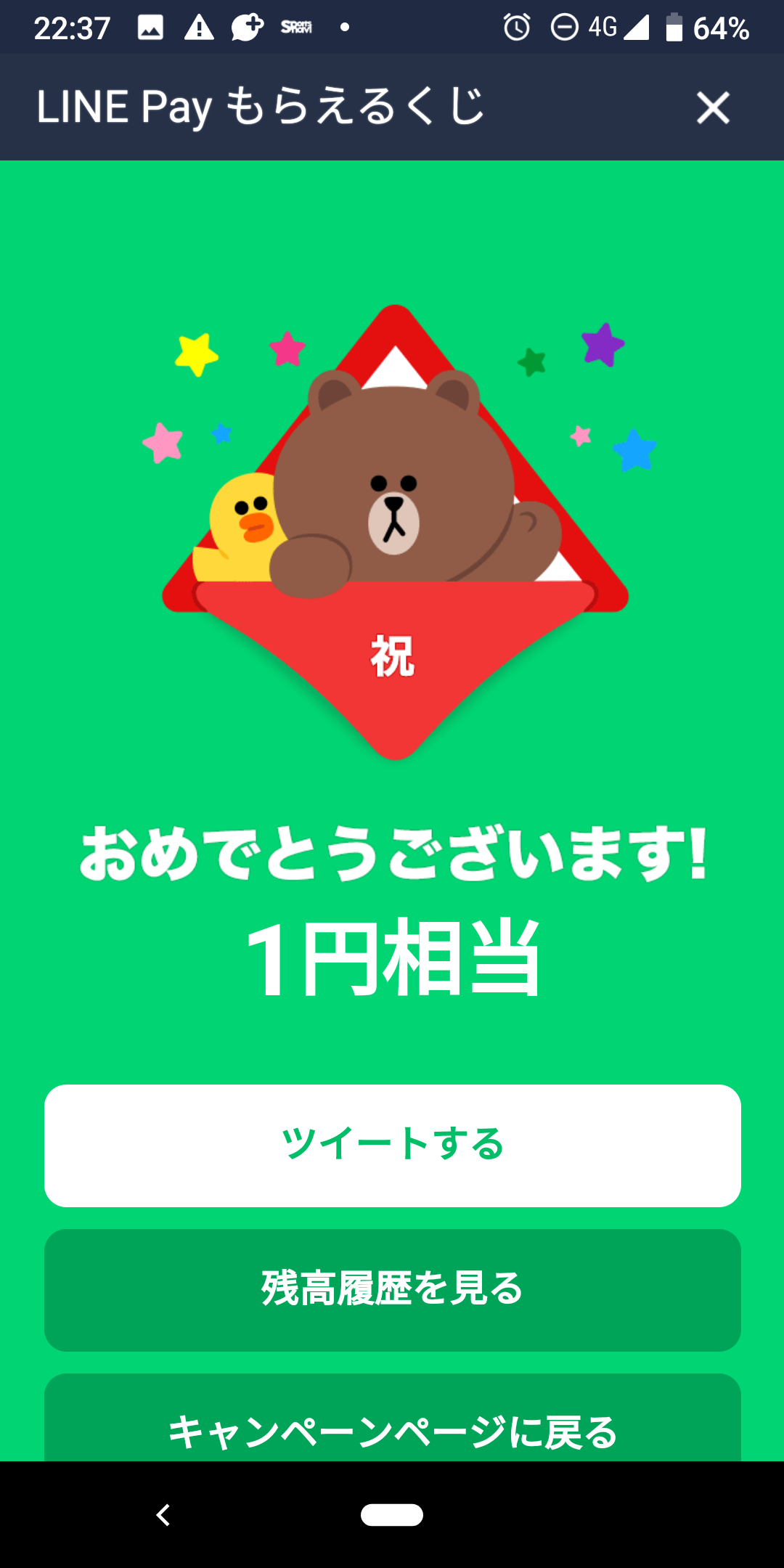Viewport: 784px width, 1568px height.
Task: Tap the Do Not Disturb status icon
Action: click(565, 27)
